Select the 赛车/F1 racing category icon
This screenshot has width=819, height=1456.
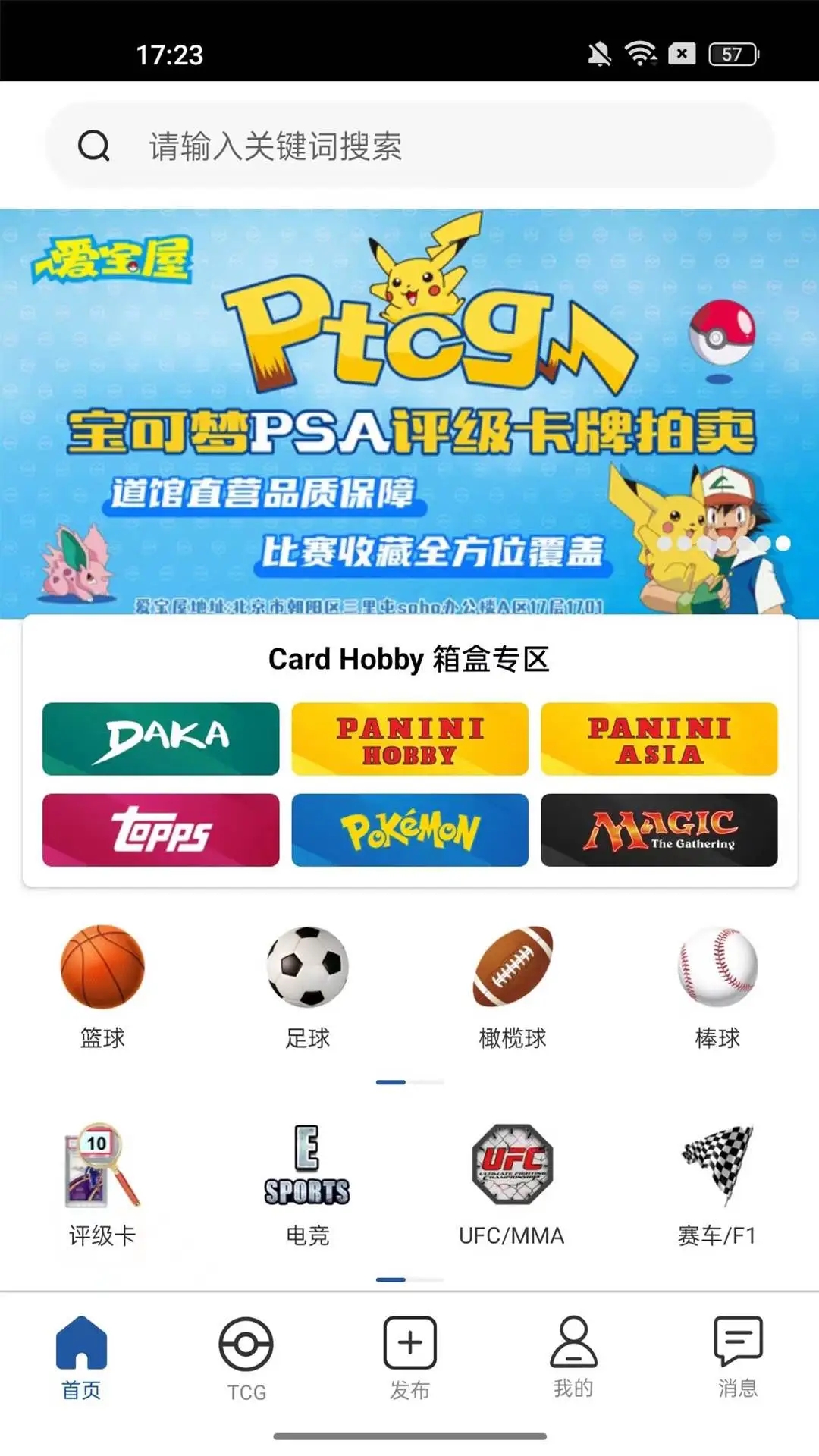717,1164
